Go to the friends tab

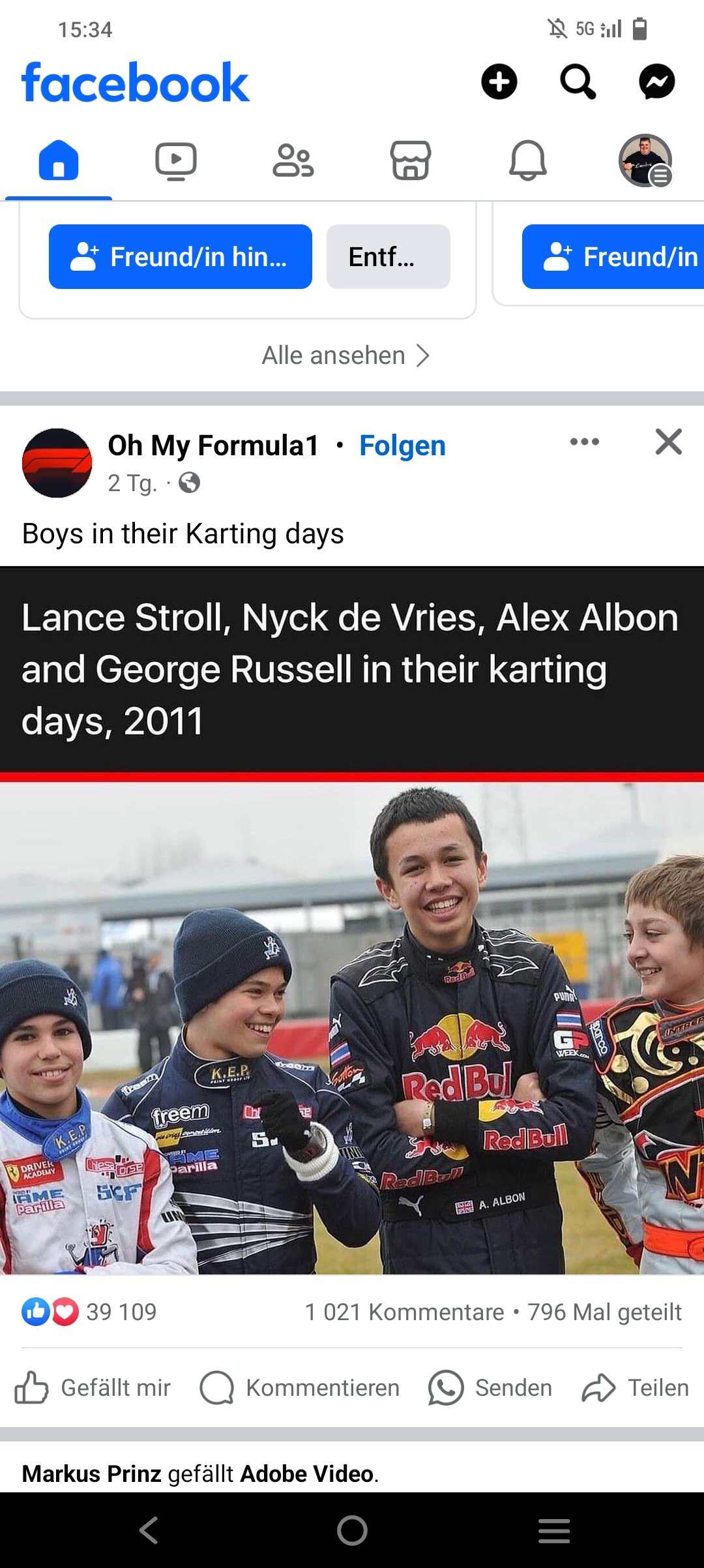pyautogui.click(x=293, y=161)
